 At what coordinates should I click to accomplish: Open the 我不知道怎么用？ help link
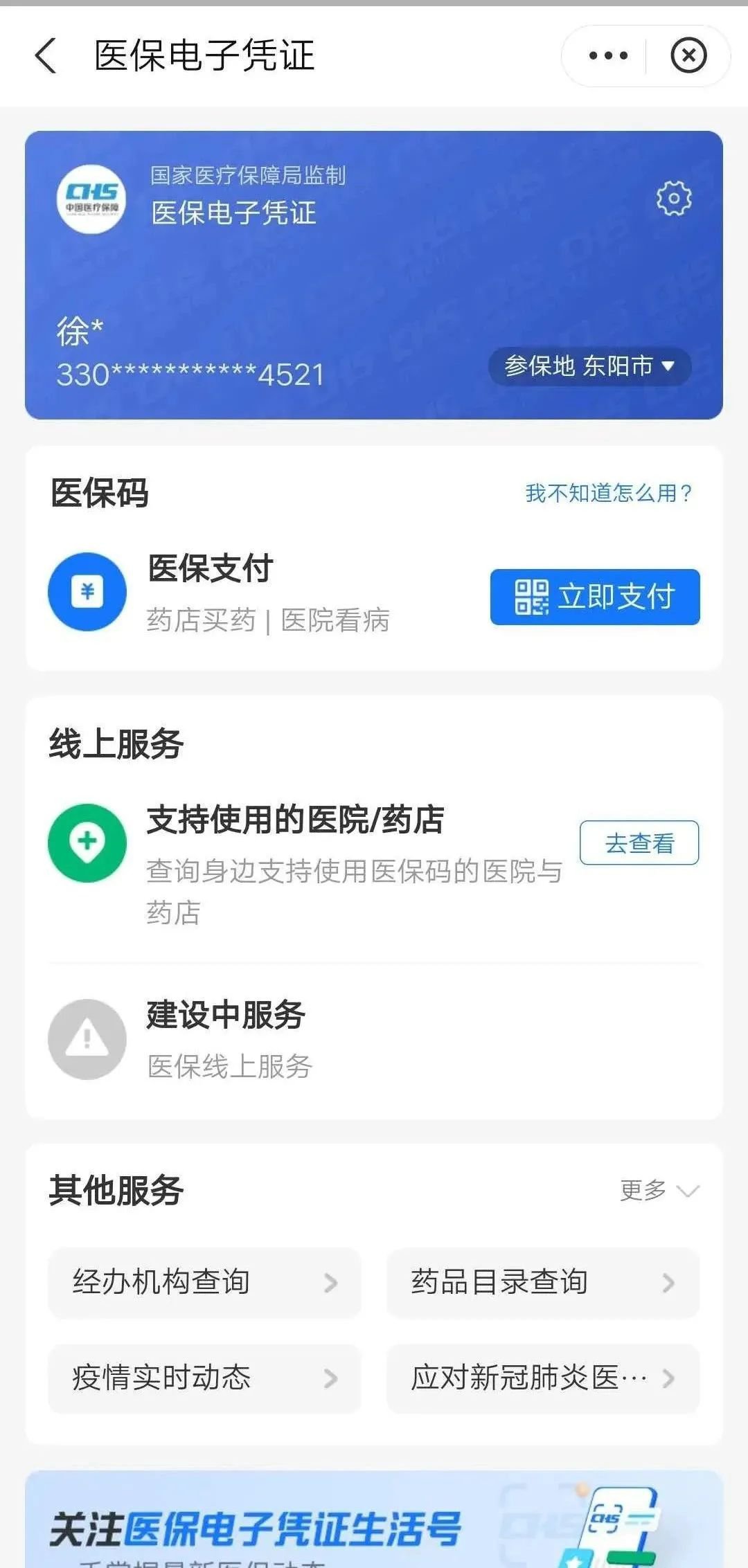tap(608, 493)
